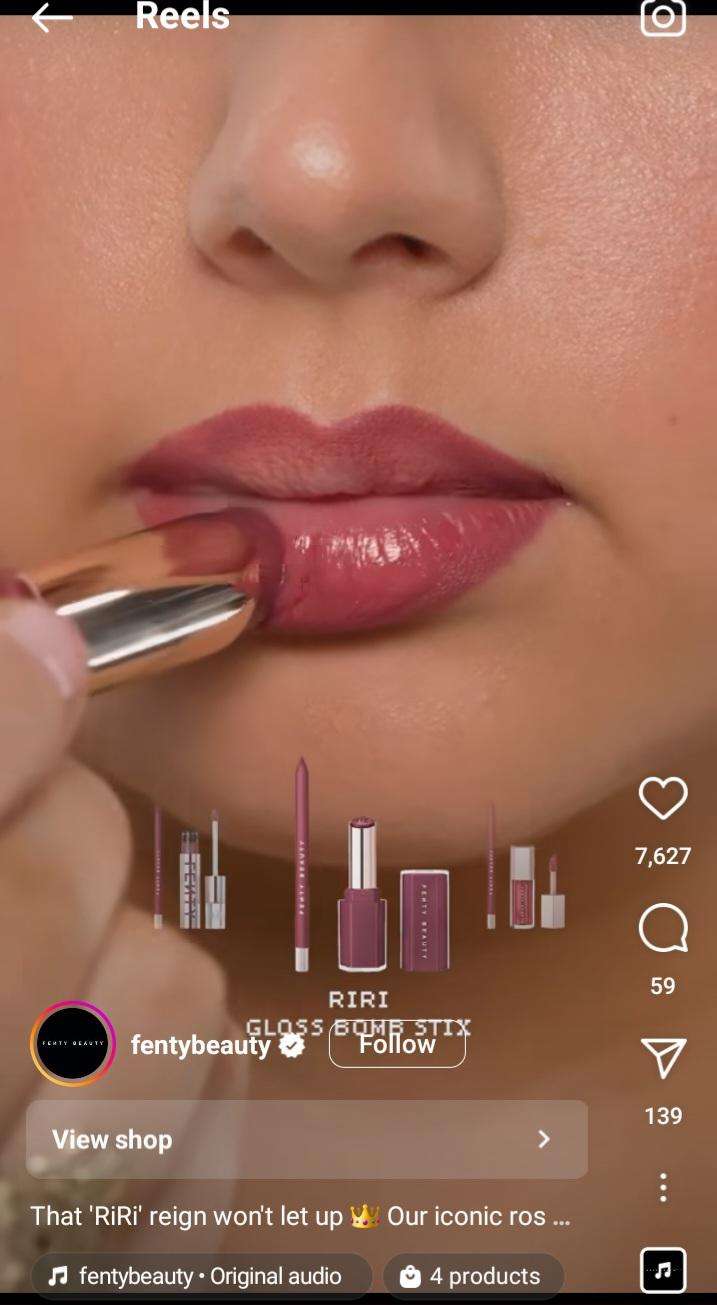Open the fentybeauty profile picture
Image resolution: width=717 pixels, height=1305 pixels.
pyautogui.click(x=74, y=1043)
